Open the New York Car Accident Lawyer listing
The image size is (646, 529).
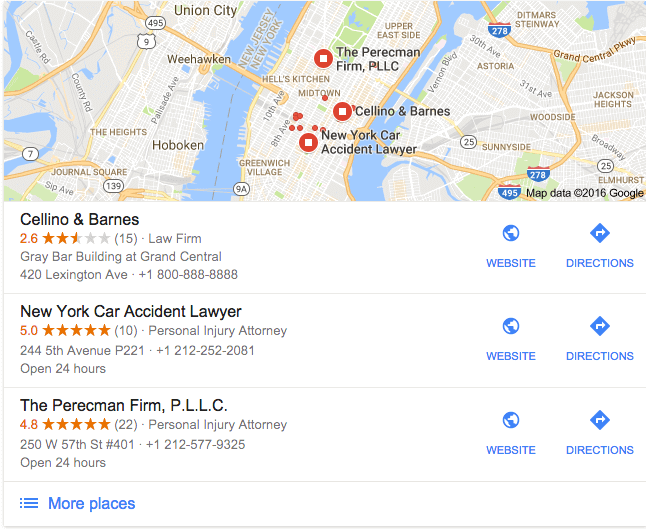[131, 312]
